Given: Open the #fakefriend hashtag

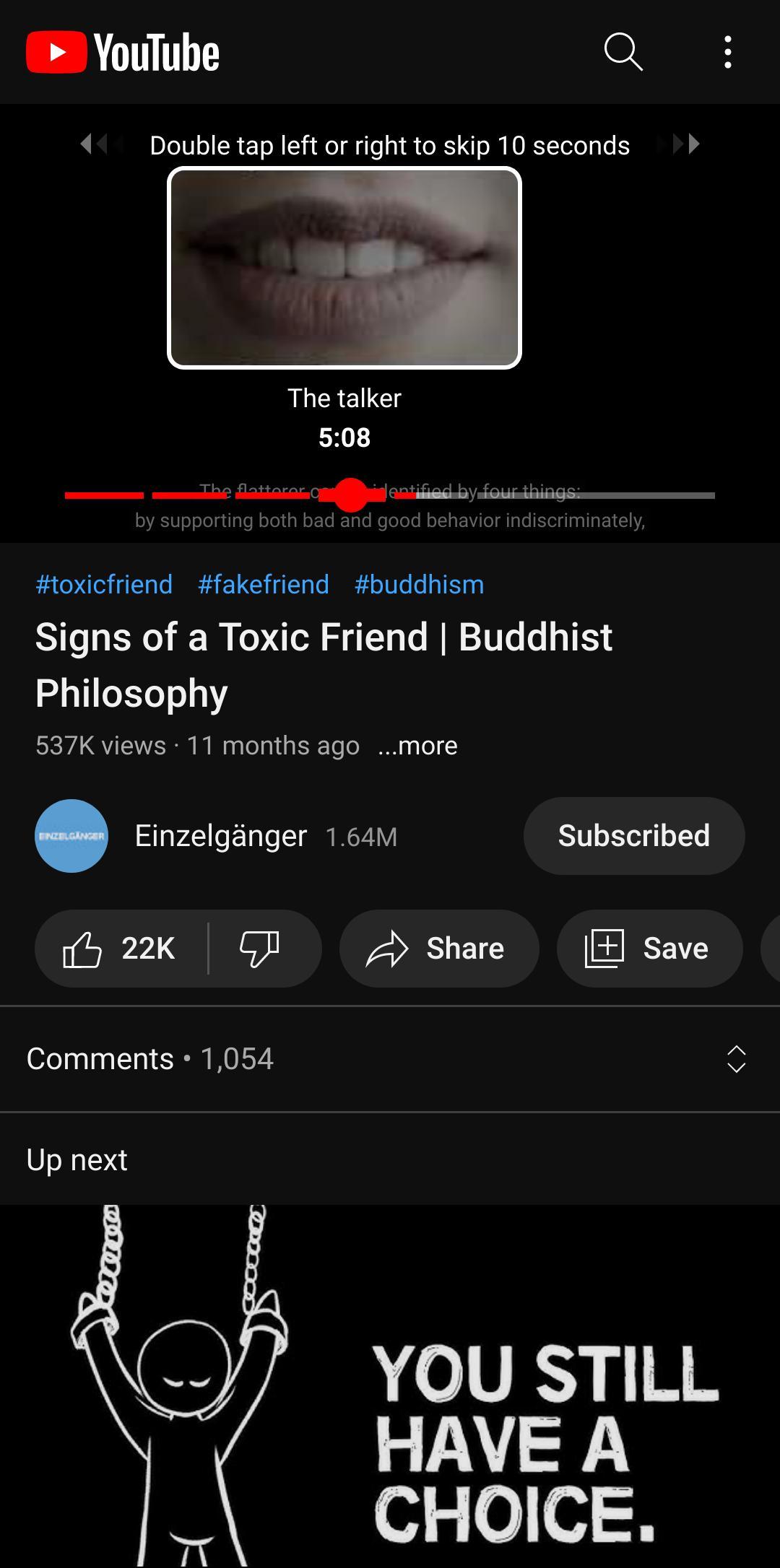Looking at the screenshot, I should pyautogui.click(x=264, y=584).
